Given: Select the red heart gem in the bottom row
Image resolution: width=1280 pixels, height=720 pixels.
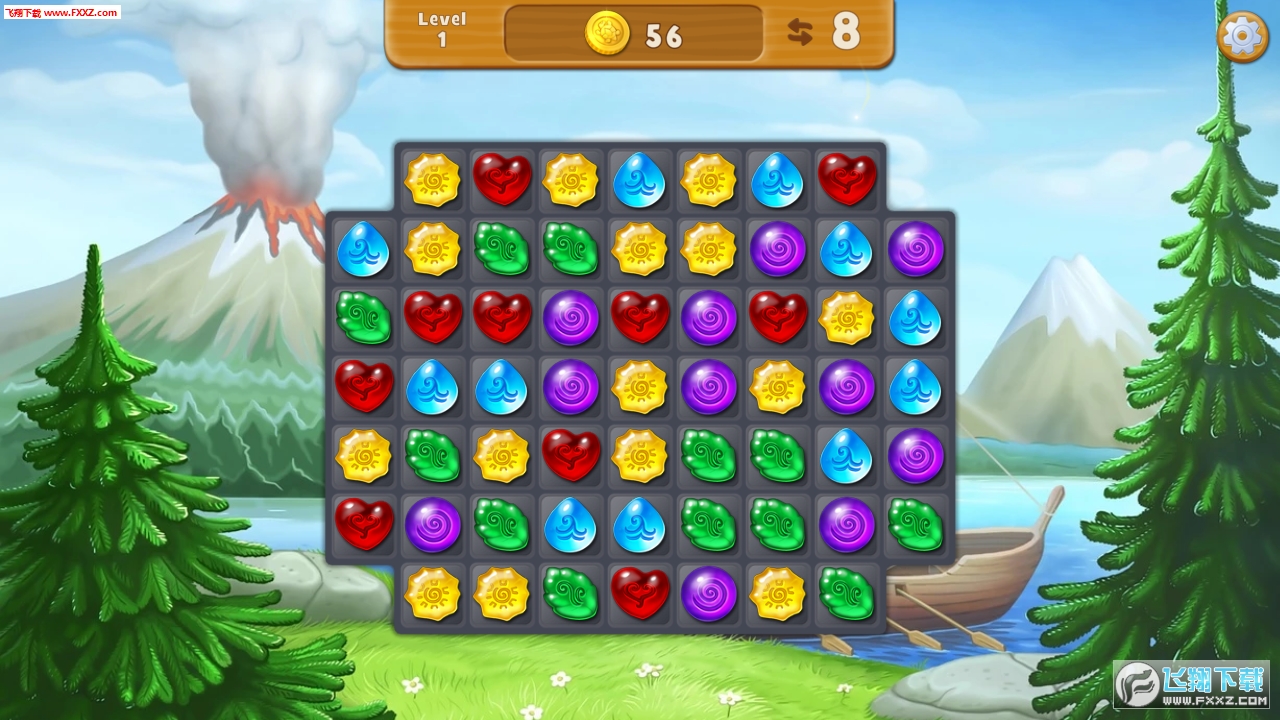Looking at the screenshot, I should 640,592.
